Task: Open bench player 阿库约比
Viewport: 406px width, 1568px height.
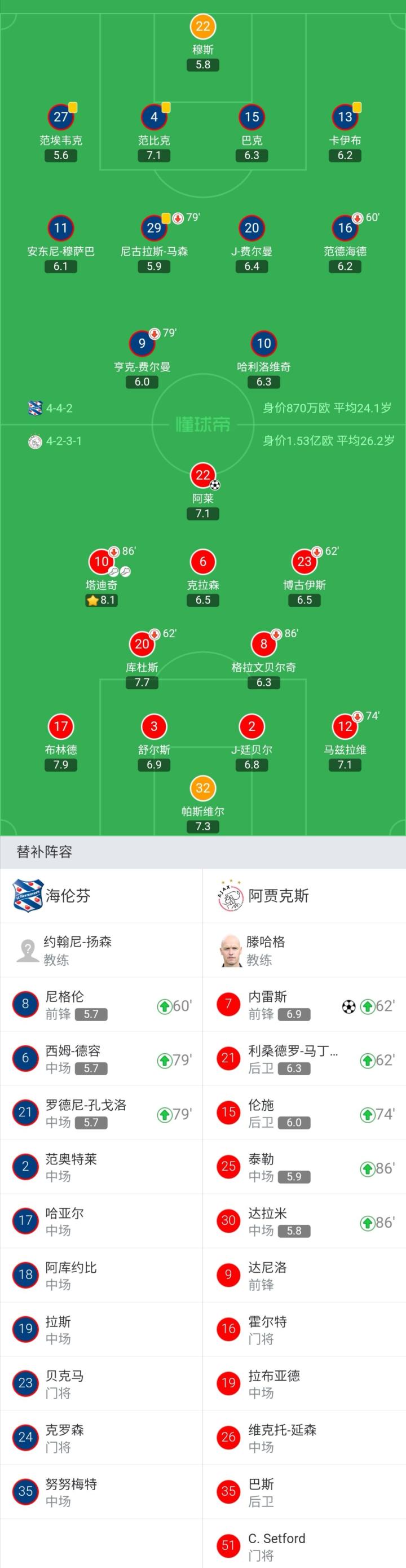Action: tap(101, 1274)
